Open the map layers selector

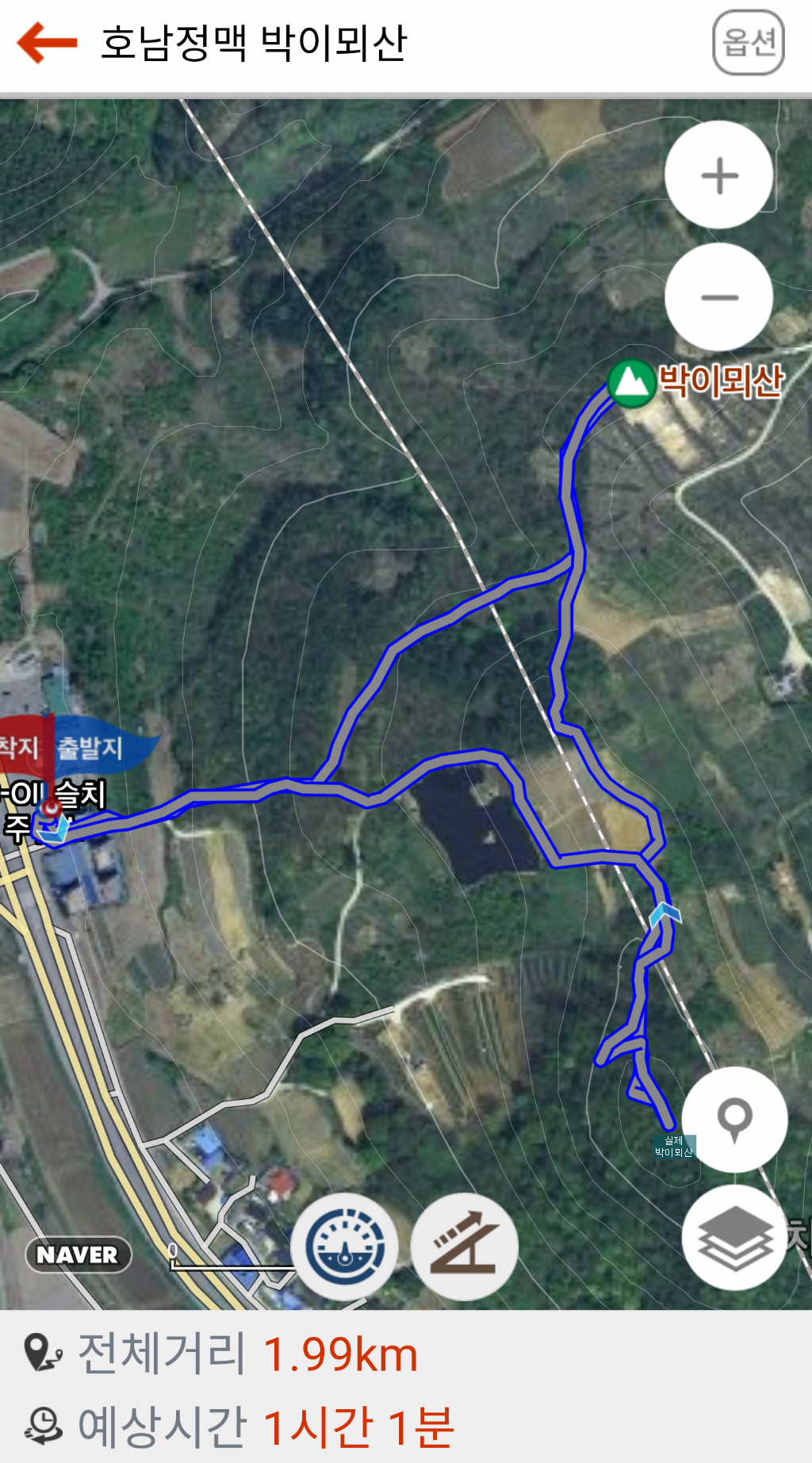tap(734, 1238)
